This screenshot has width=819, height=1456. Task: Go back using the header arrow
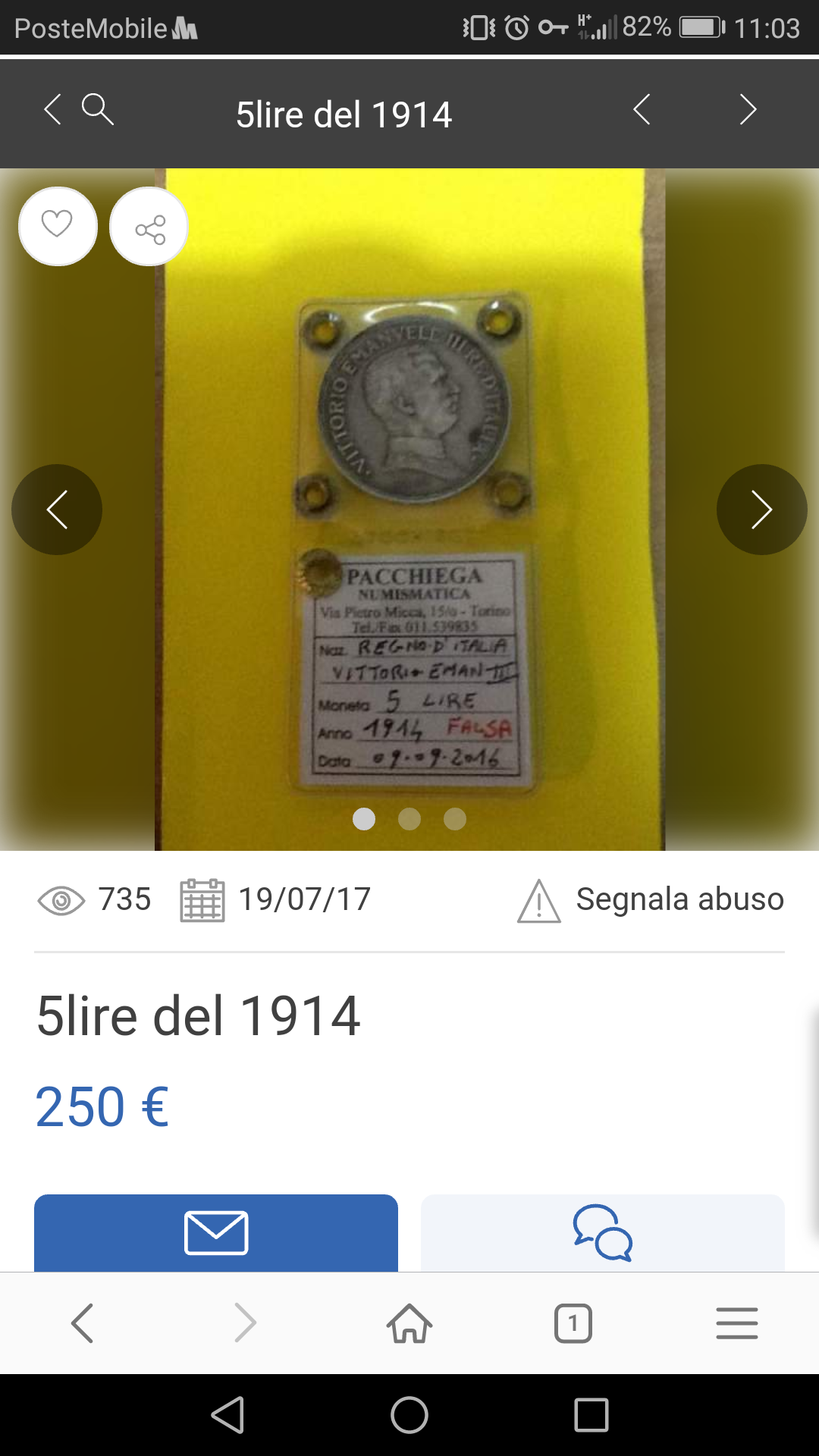(52, 110)
